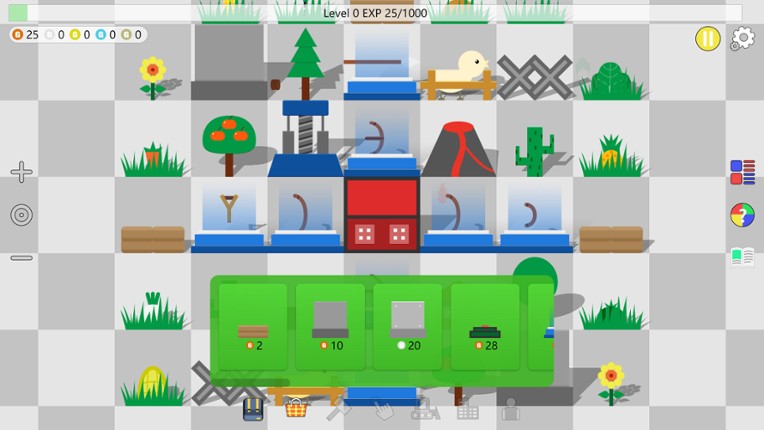
Task: Open the shopping basket store
Action: [295, 409]
